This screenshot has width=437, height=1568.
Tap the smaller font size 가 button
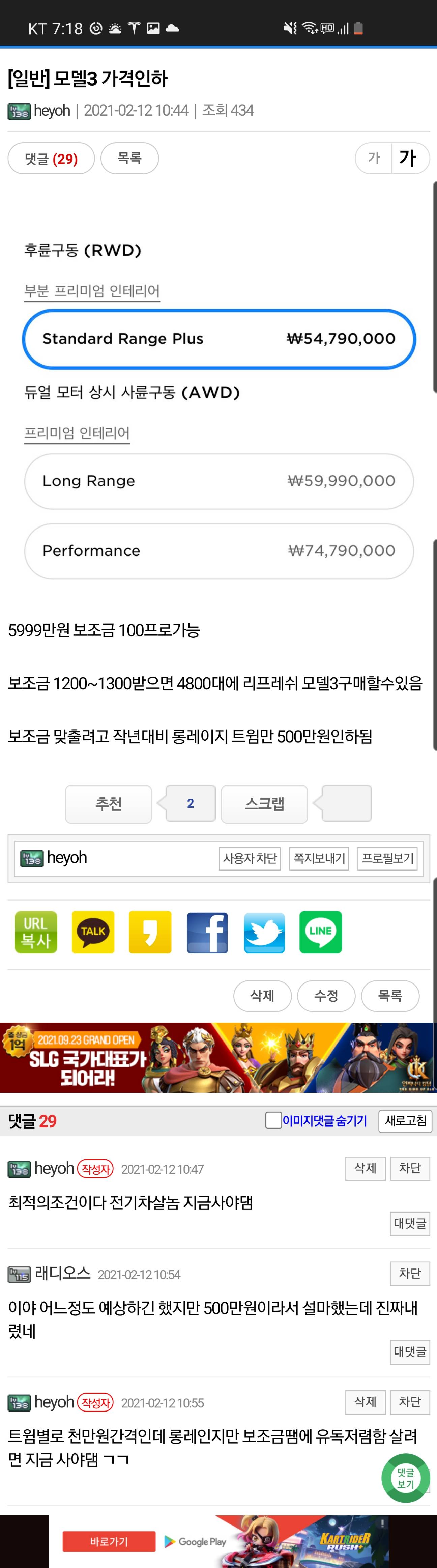pos(373,158)
